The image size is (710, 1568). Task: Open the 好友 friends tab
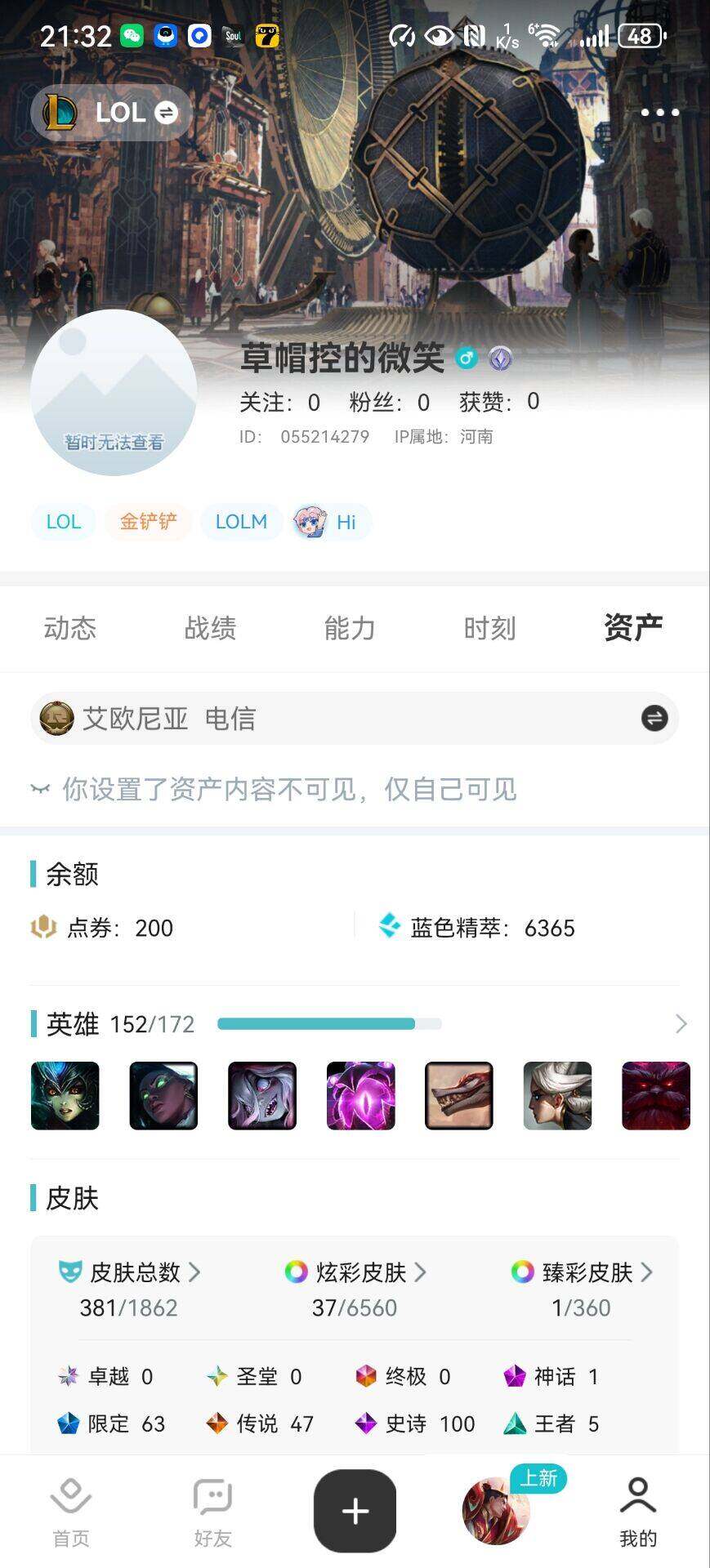pos(212,1512)
